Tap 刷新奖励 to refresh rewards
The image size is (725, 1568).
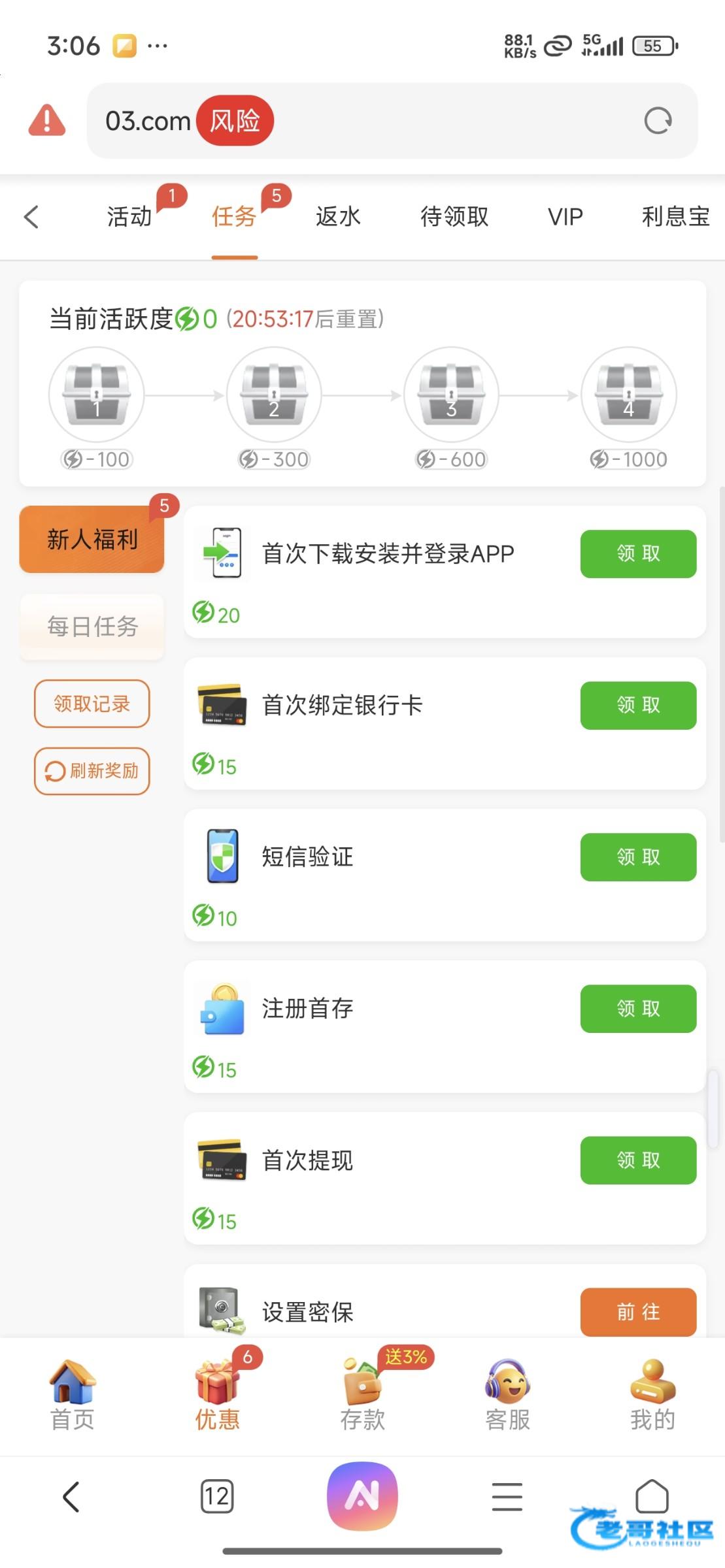[92, 771]
